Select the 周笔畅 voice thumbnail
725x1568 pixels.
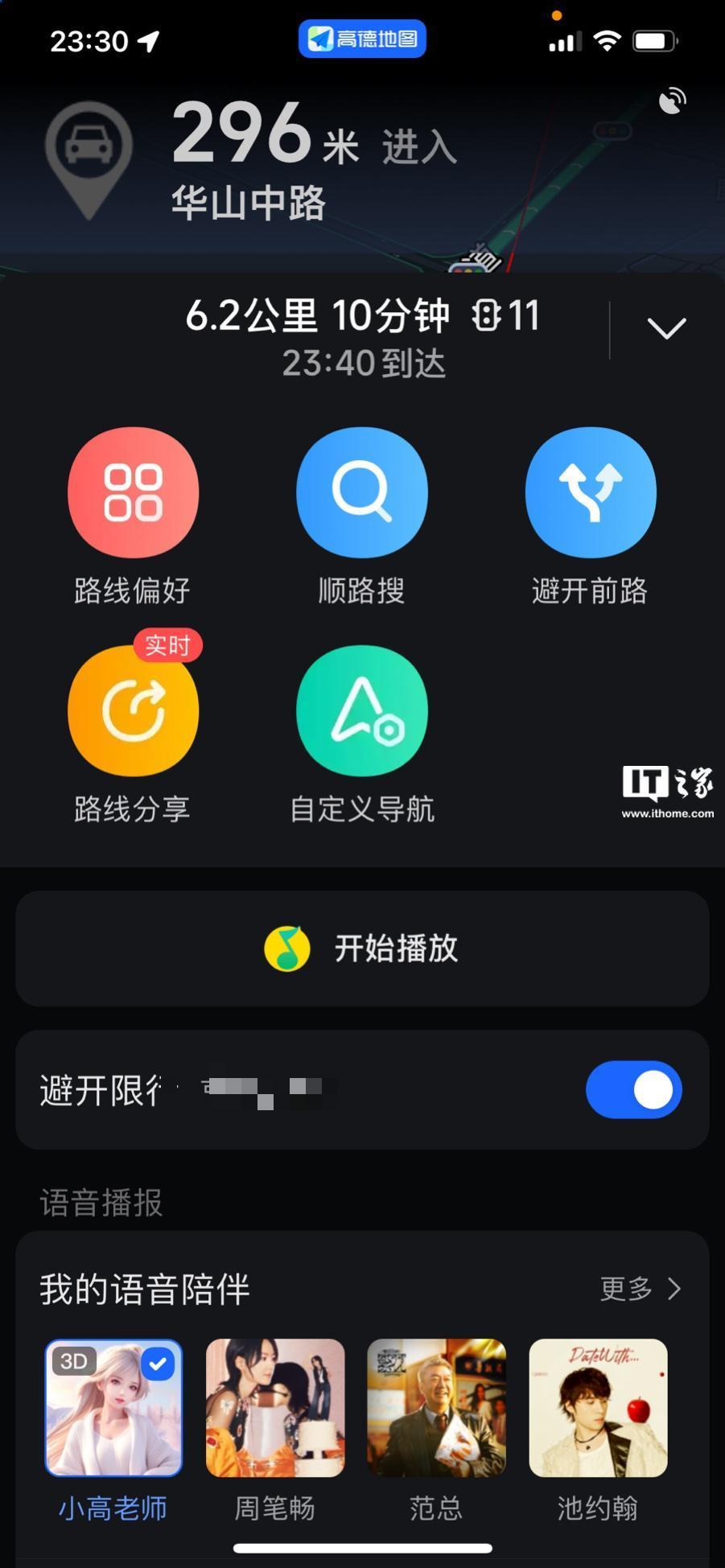274,1408
